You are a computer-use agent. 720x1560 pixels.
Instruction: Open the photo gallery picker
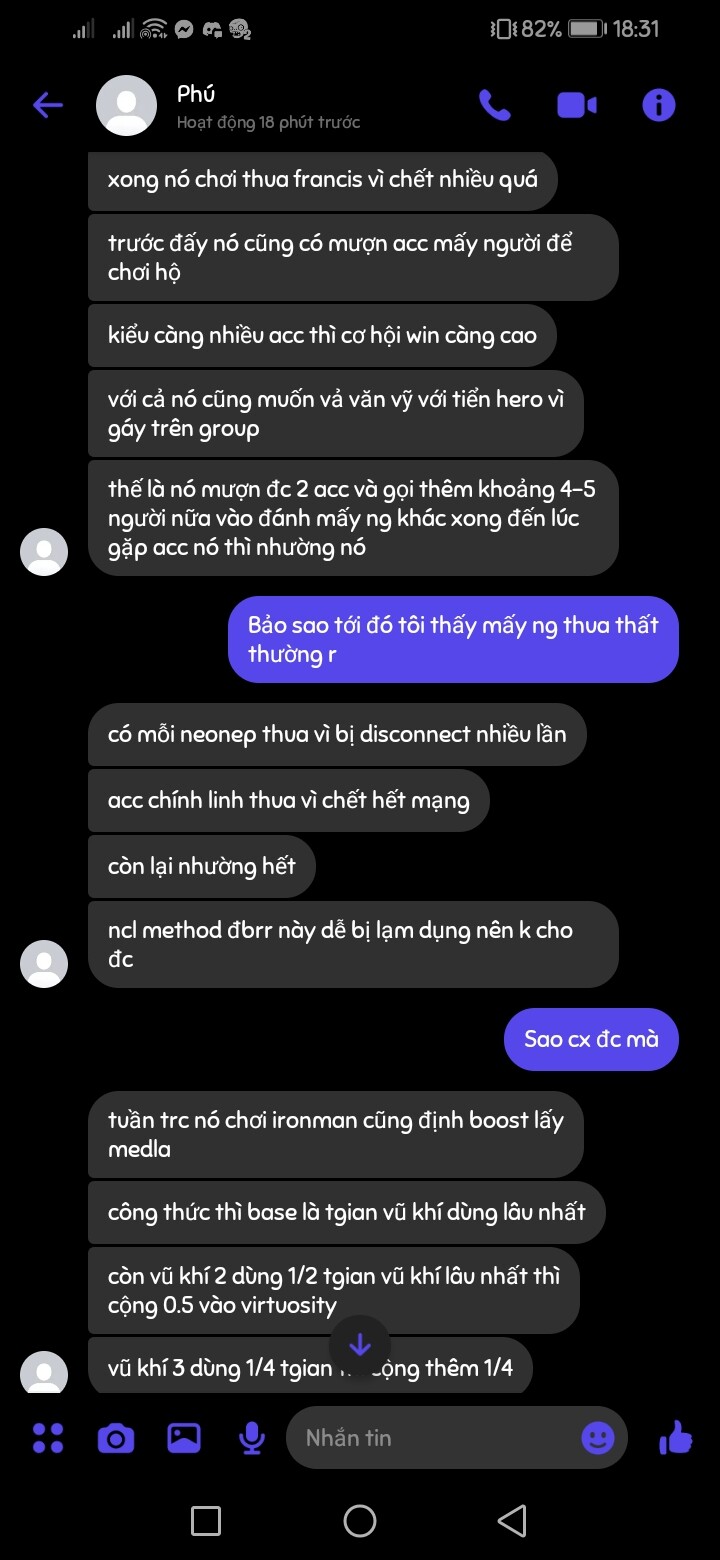point(184,1438)
